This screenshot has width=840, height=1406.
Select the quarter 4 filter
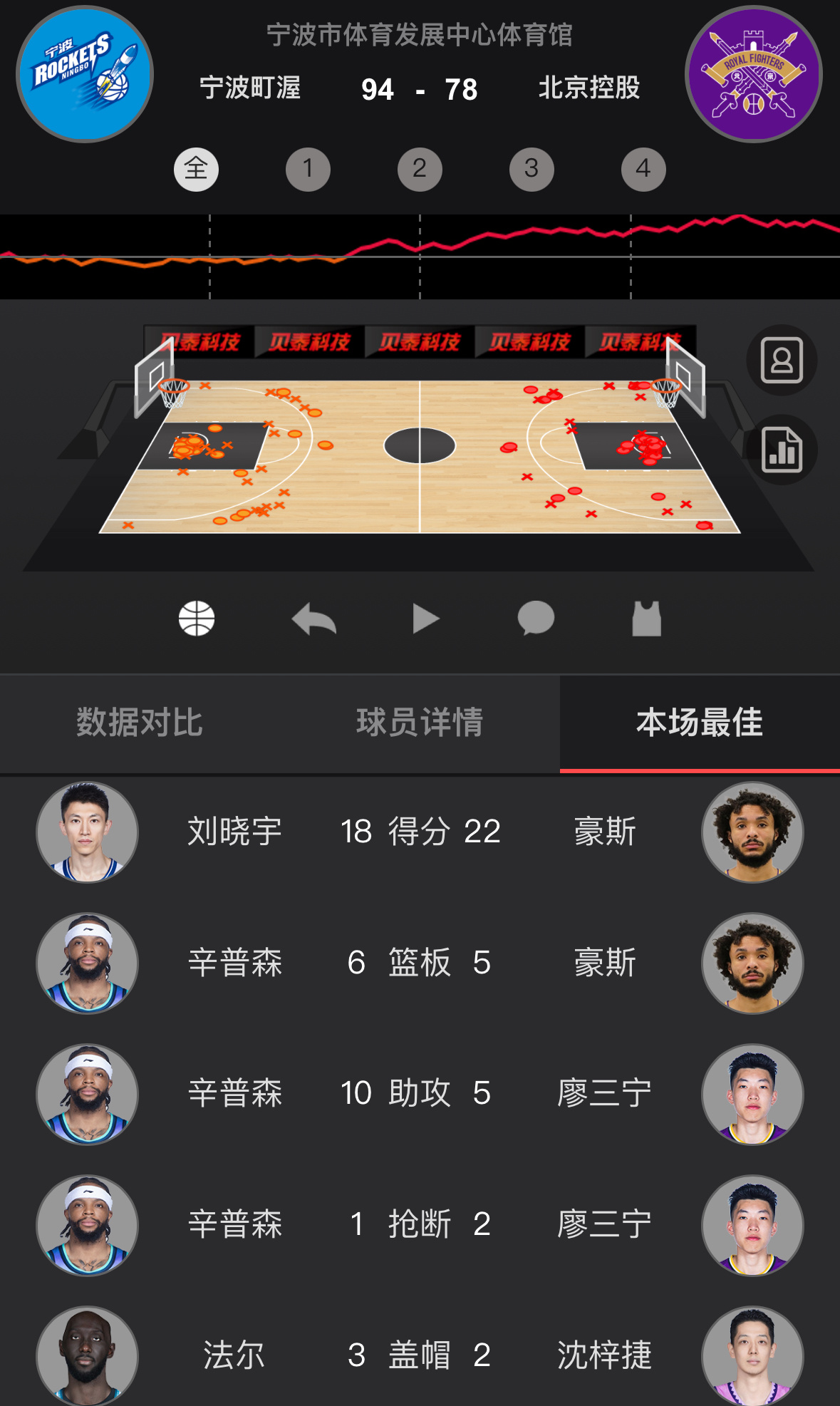click(643, 169)
